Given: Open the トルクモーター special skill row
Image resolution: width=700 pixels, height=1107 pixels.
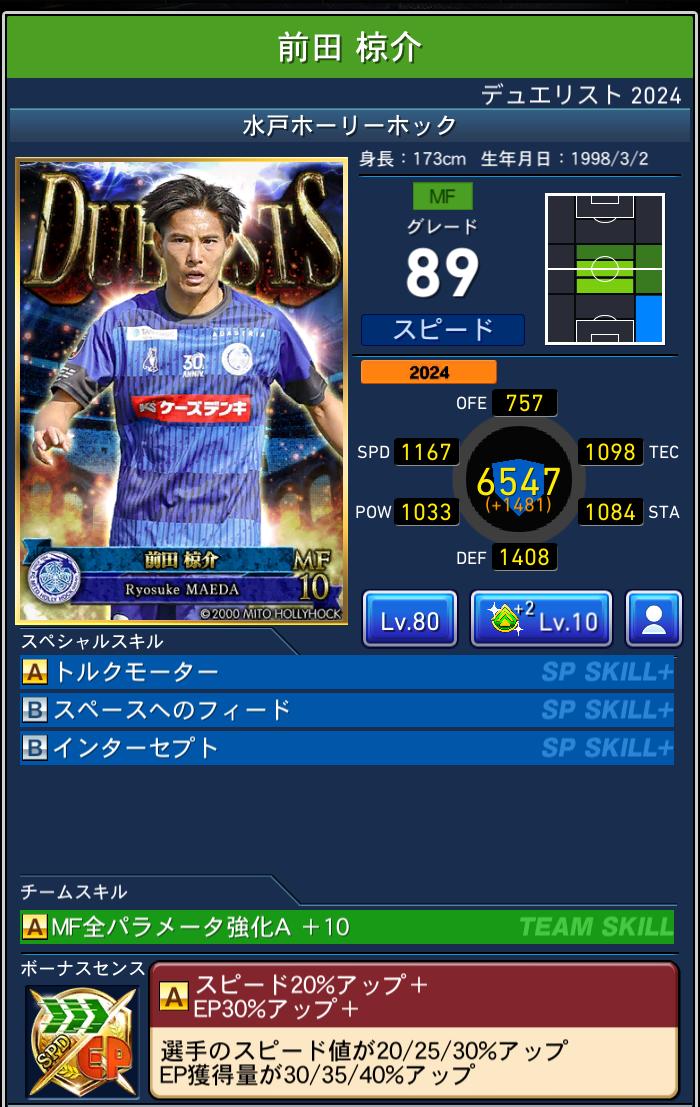Looking at the screenshot, I should click(x=346, y=673).
